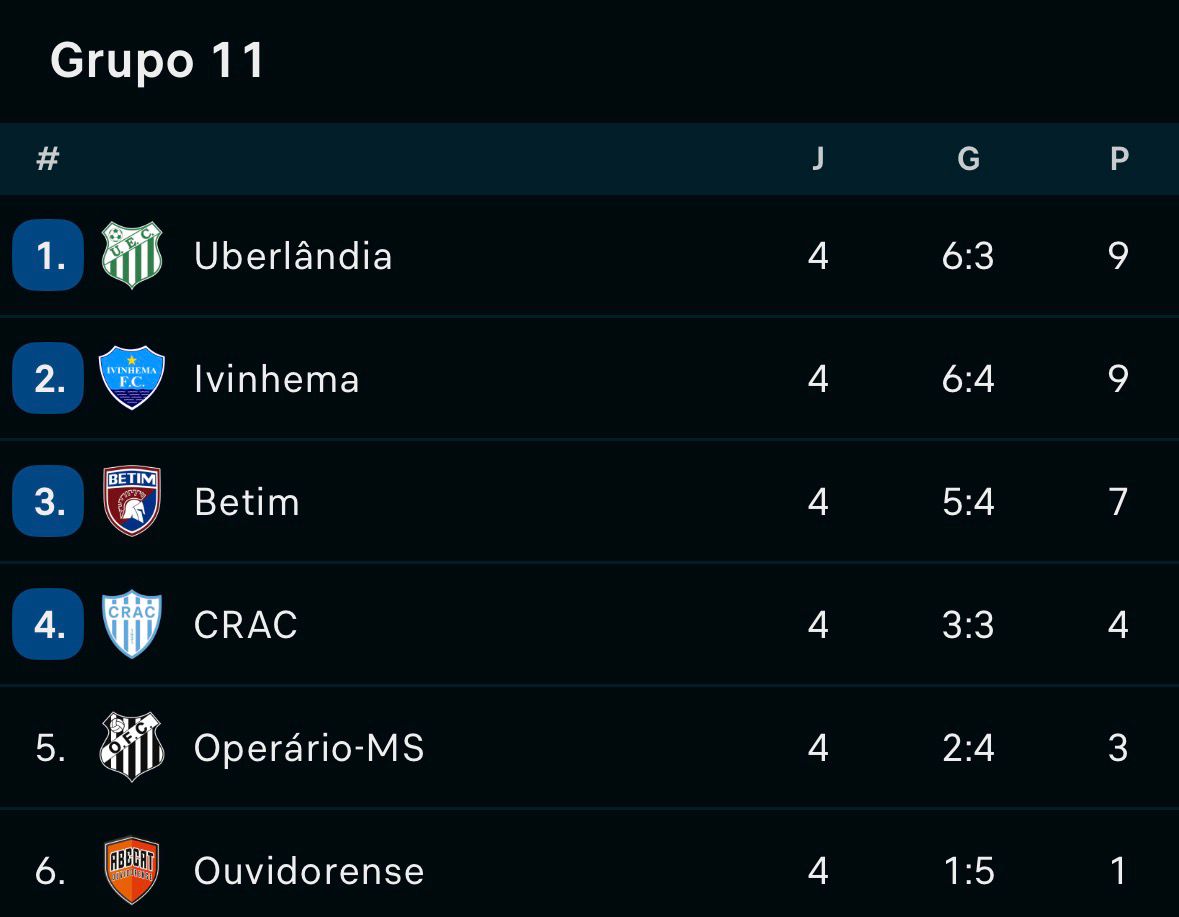
Task: Open the Ivinhema team row
Action: pos(277,379)
